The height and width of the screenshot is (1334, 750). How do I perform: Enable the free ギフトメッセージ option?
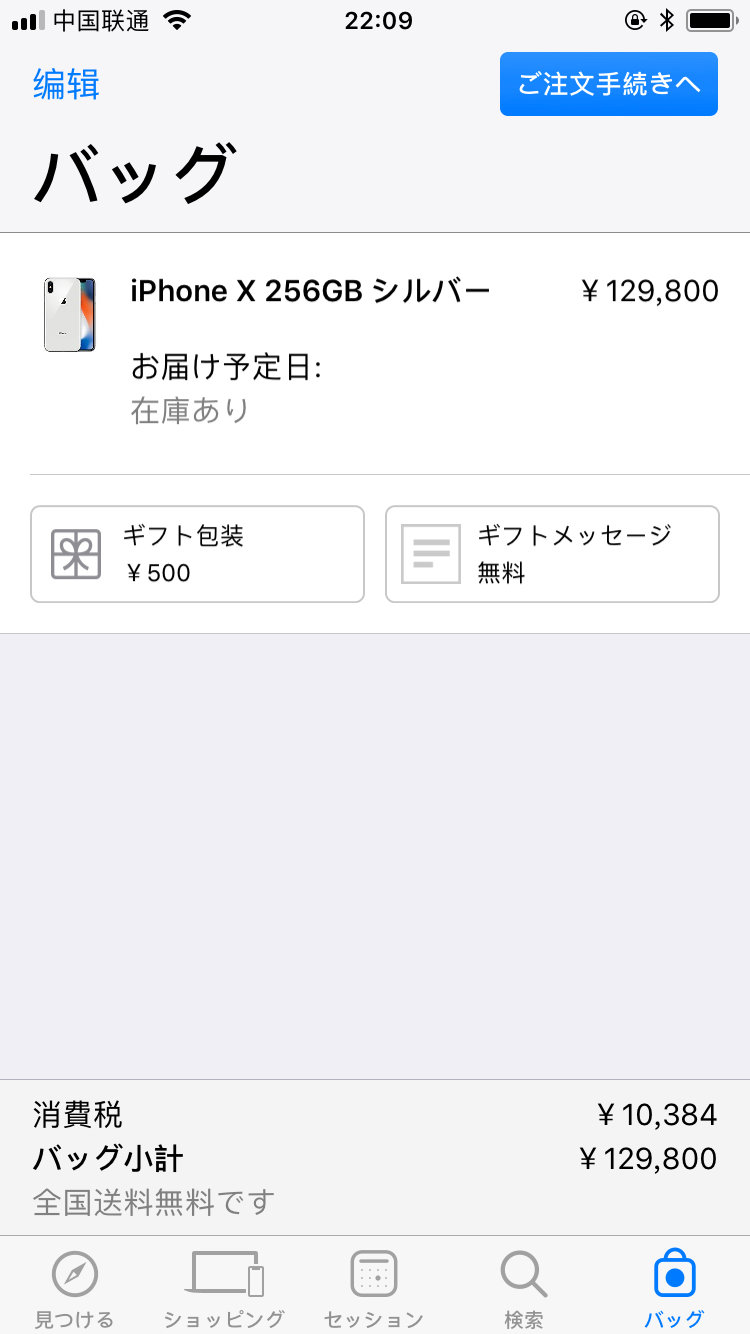point(551,554)
